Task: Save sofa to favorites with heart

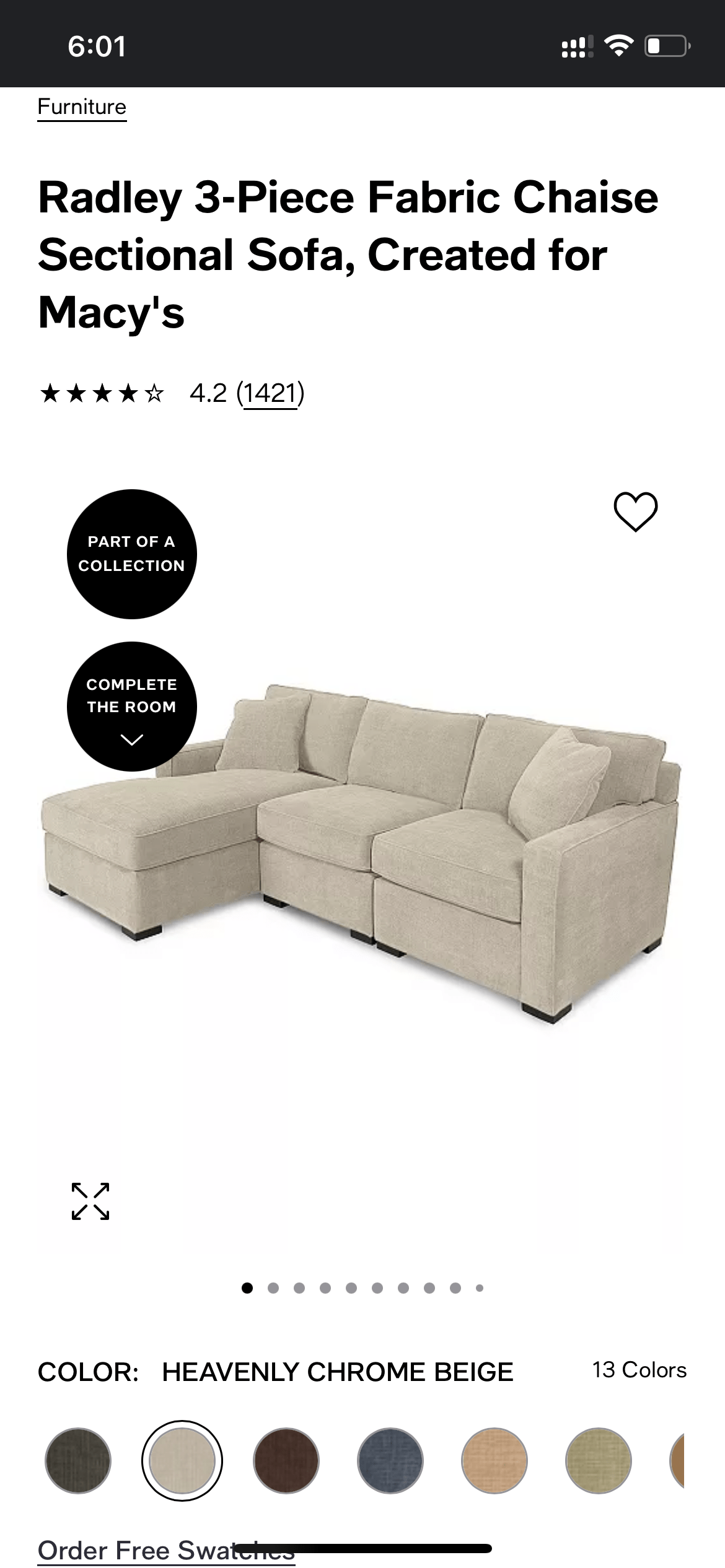Action: [x=635, y=512]
